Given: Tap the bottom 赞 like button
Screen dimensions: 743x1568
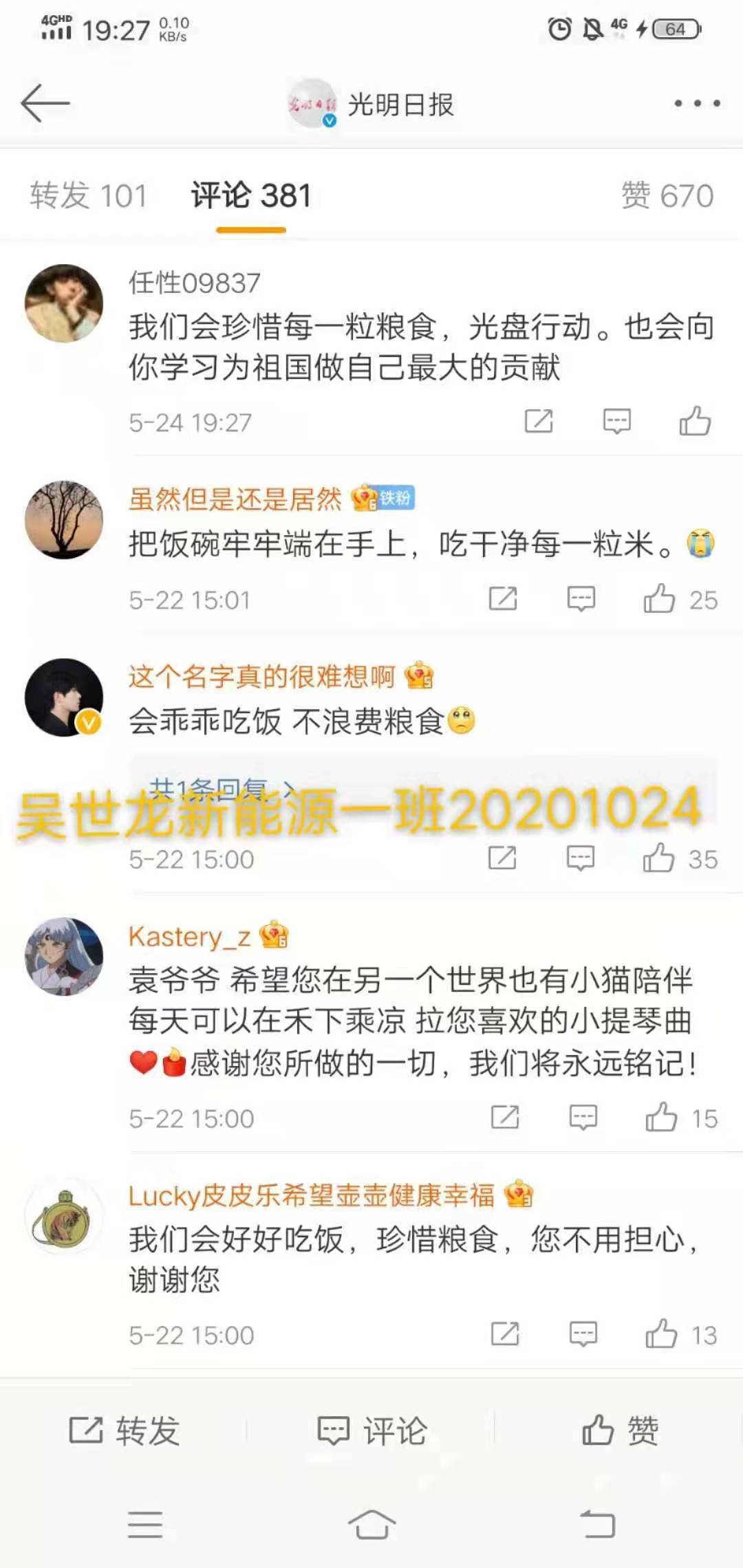Looking at the screenshot, I should point(619,1430).
